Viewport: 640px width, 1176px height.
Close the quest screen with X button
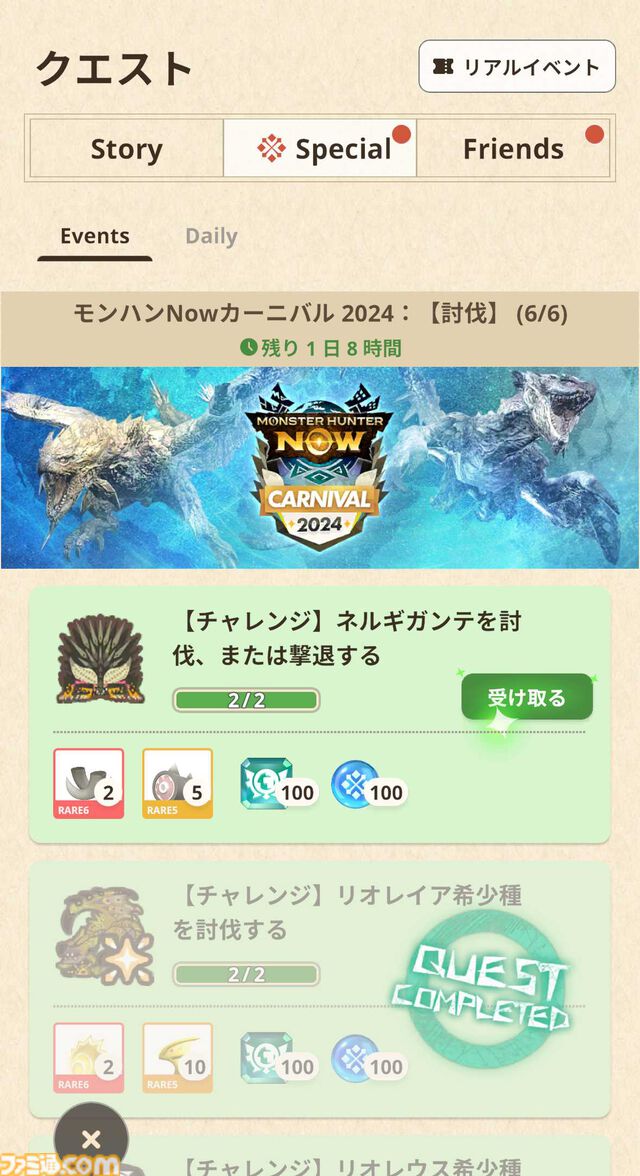pos(91,1139)
